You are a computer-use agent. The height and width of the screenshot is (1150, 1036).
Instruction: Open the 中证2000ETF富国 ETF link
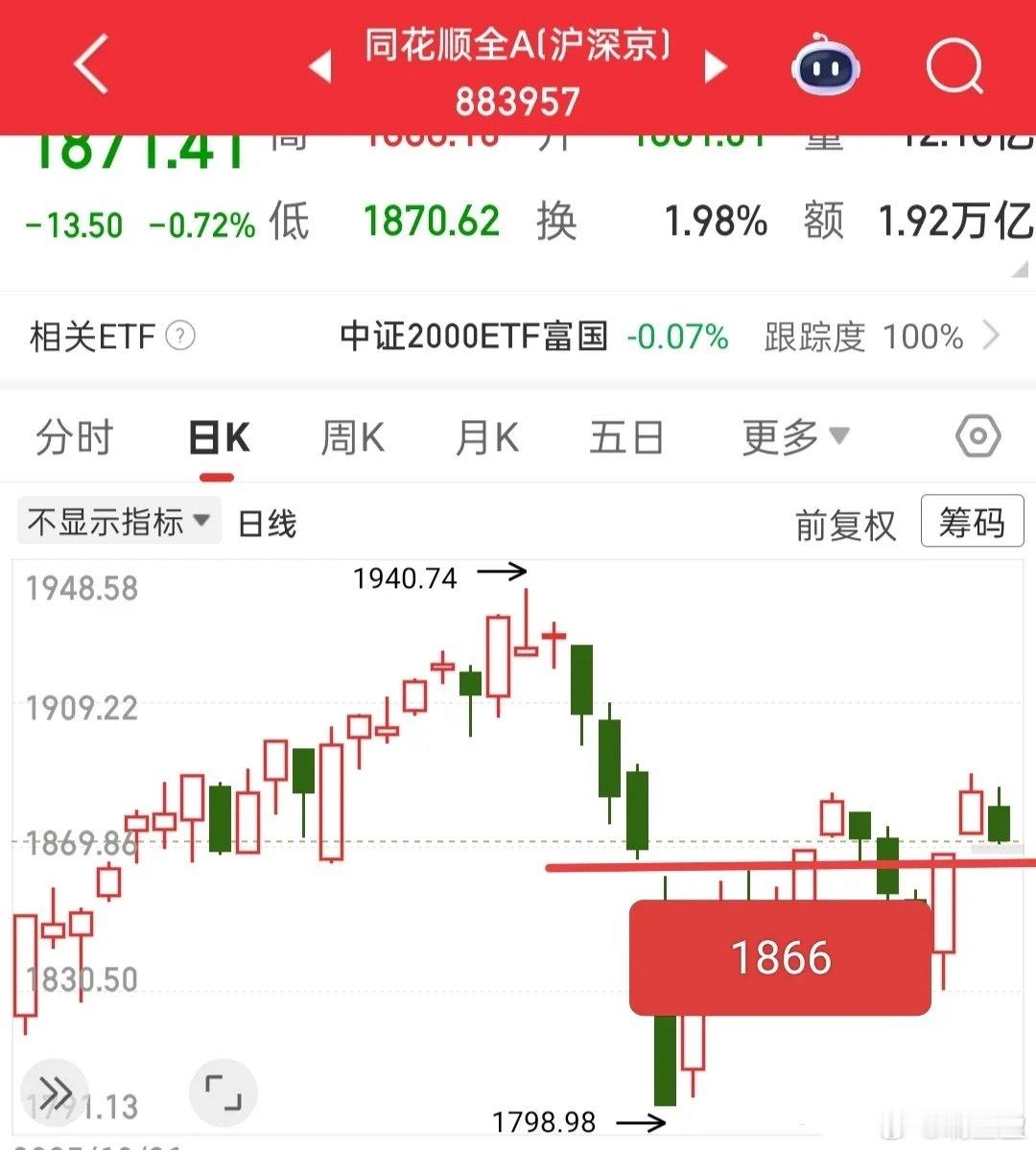[474, 338]
